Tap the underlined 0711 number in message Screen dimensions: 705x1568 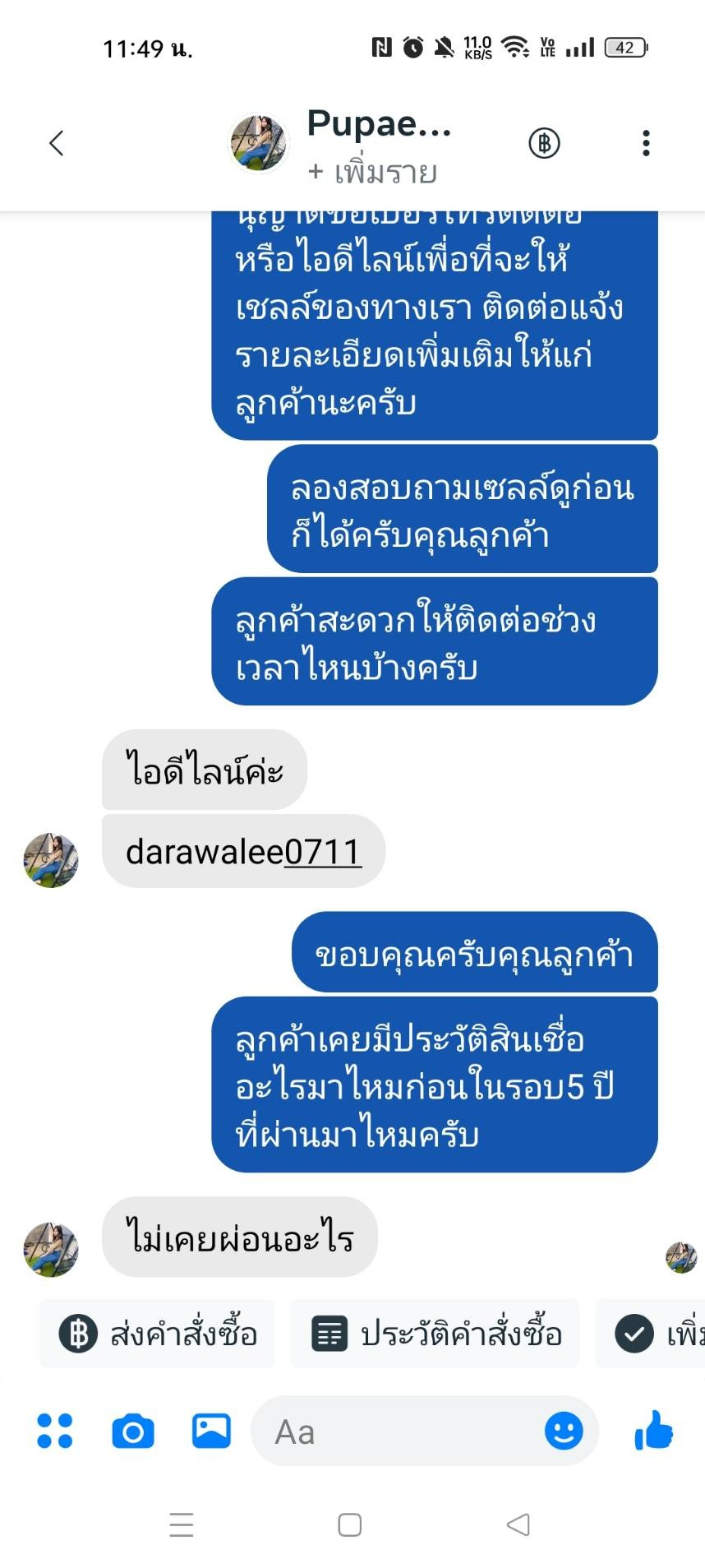(322, 853)
